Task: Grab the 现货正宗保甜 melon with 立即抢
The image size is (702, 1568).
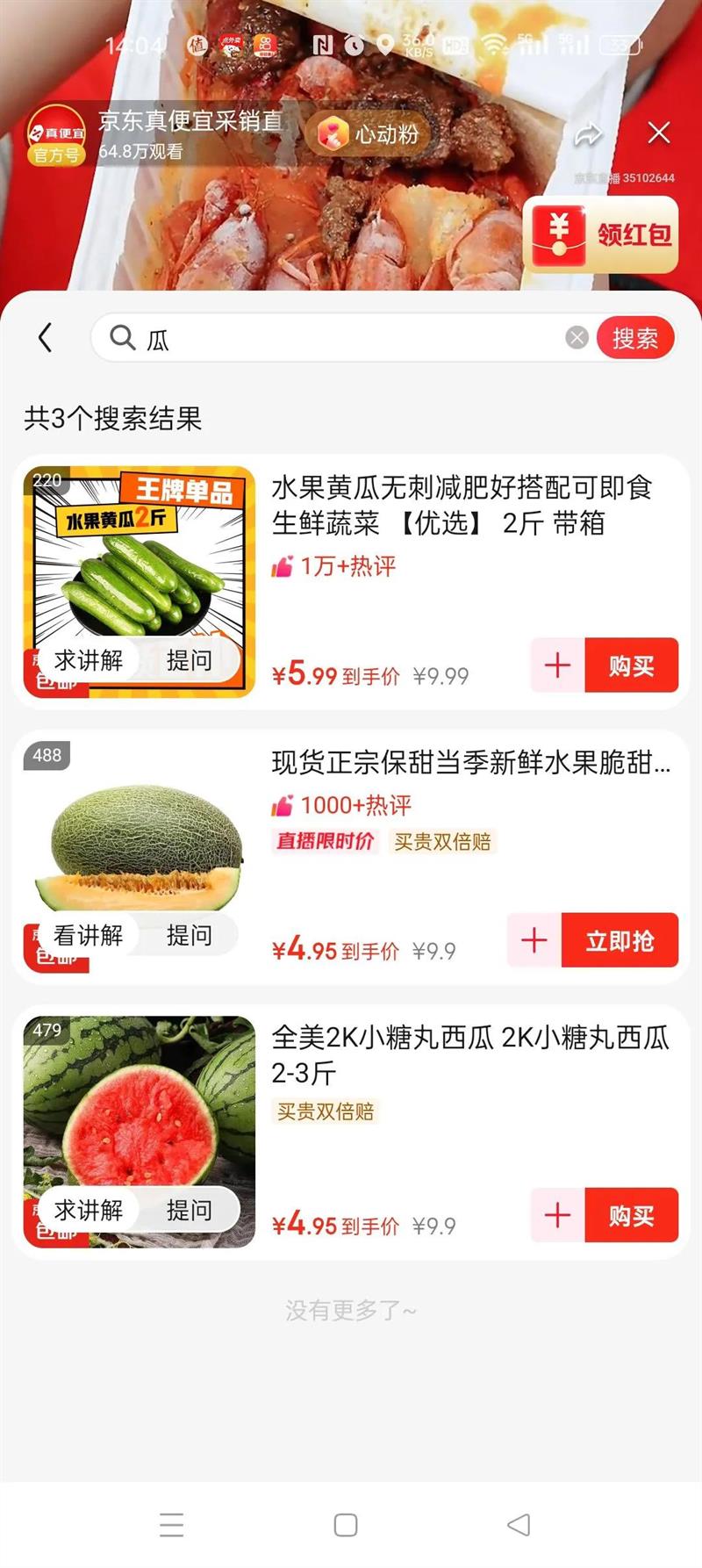Action: [620, 940]
